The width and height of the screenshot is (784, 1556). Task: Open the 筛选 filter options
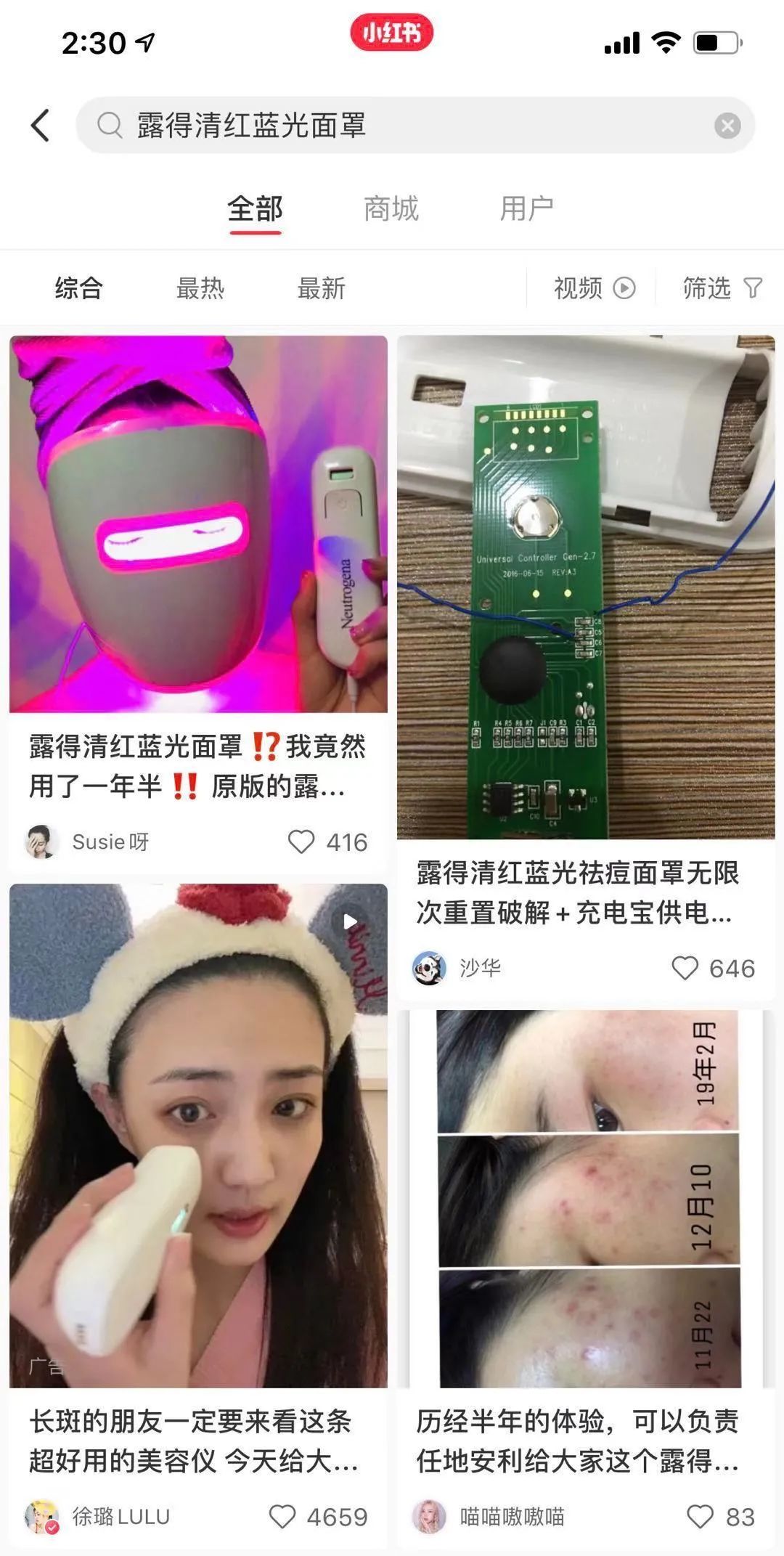coord(721,288)
